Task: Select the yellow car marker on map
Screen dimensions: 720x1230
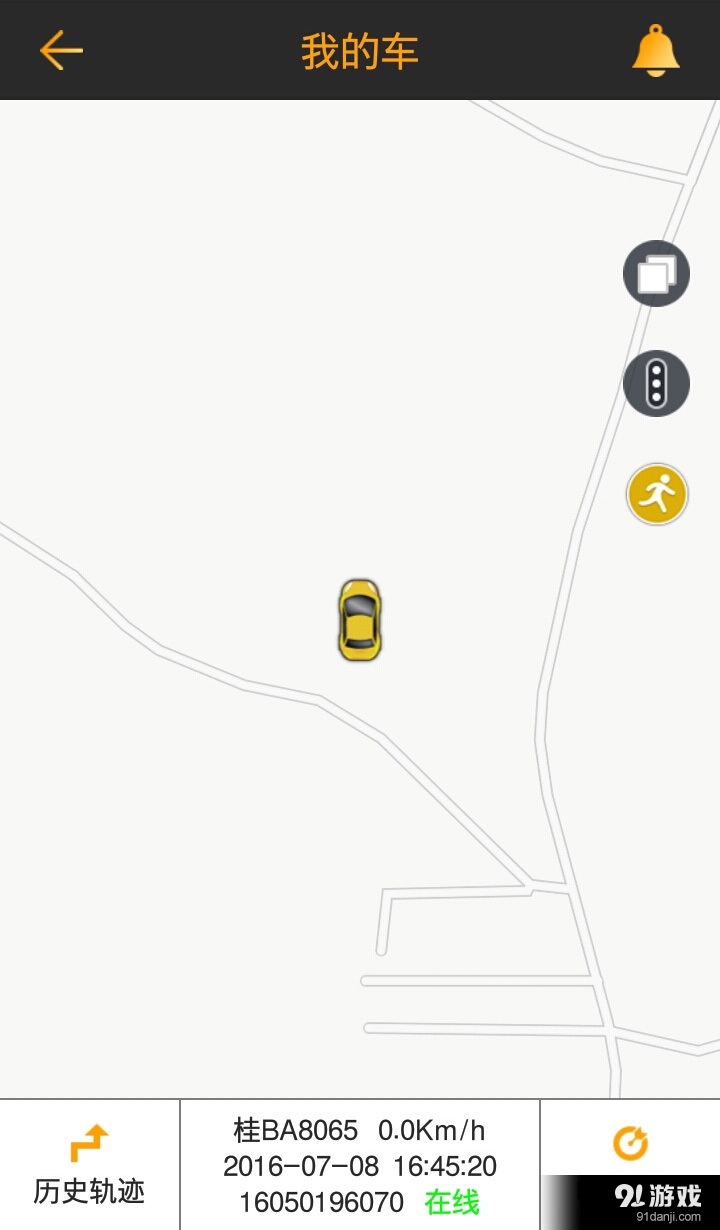Action: pos(360,620)
